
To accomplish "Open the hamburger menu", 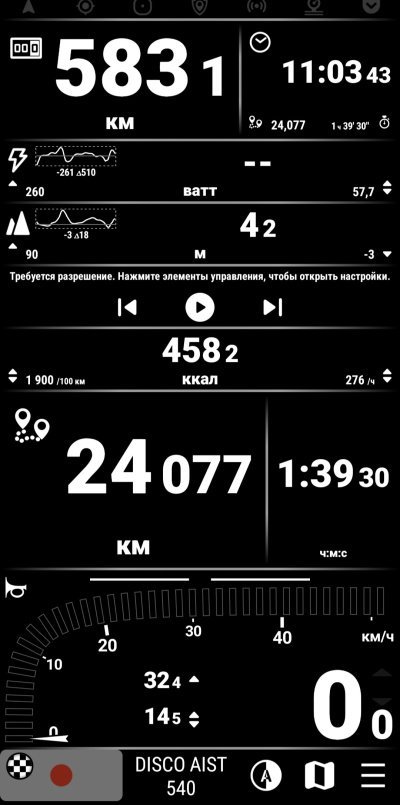I will coord(372,775).
